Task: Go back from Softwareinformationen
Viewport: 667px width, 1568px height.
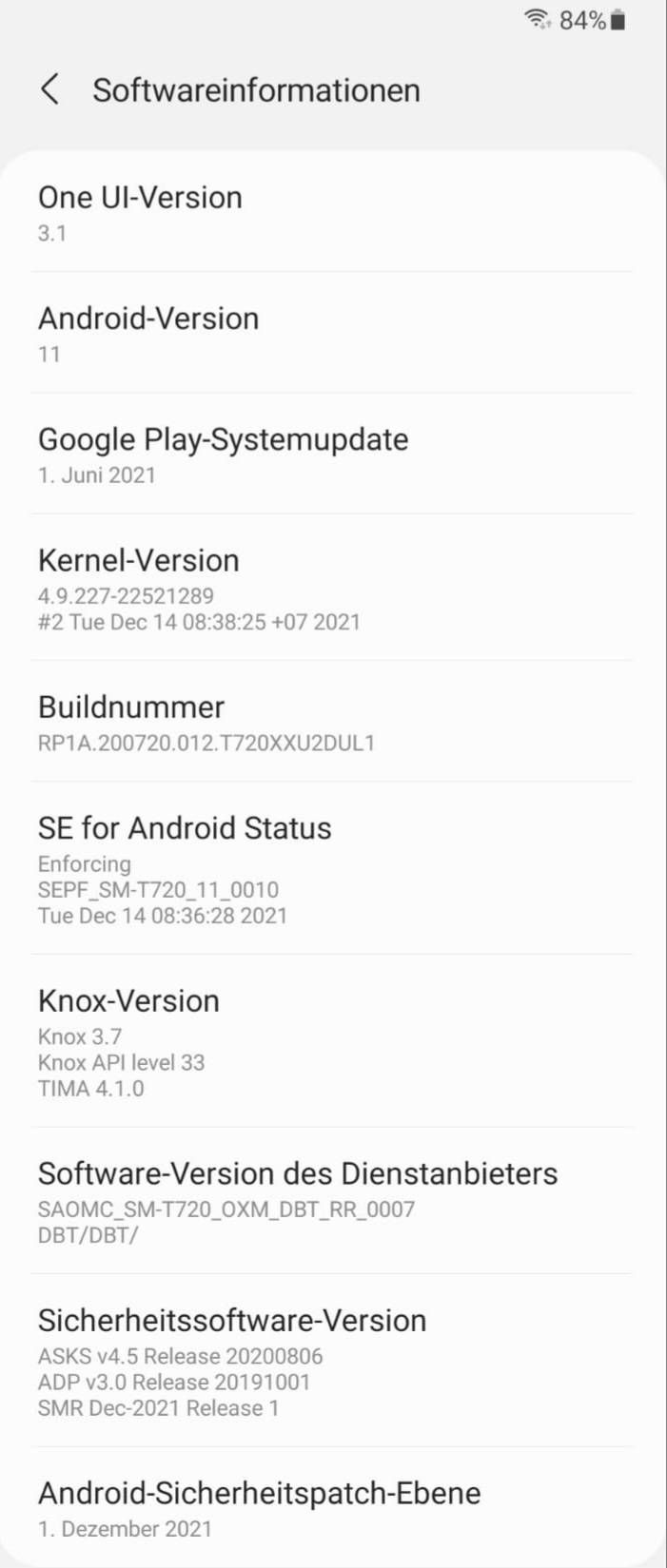Action: tap(50, 90)
